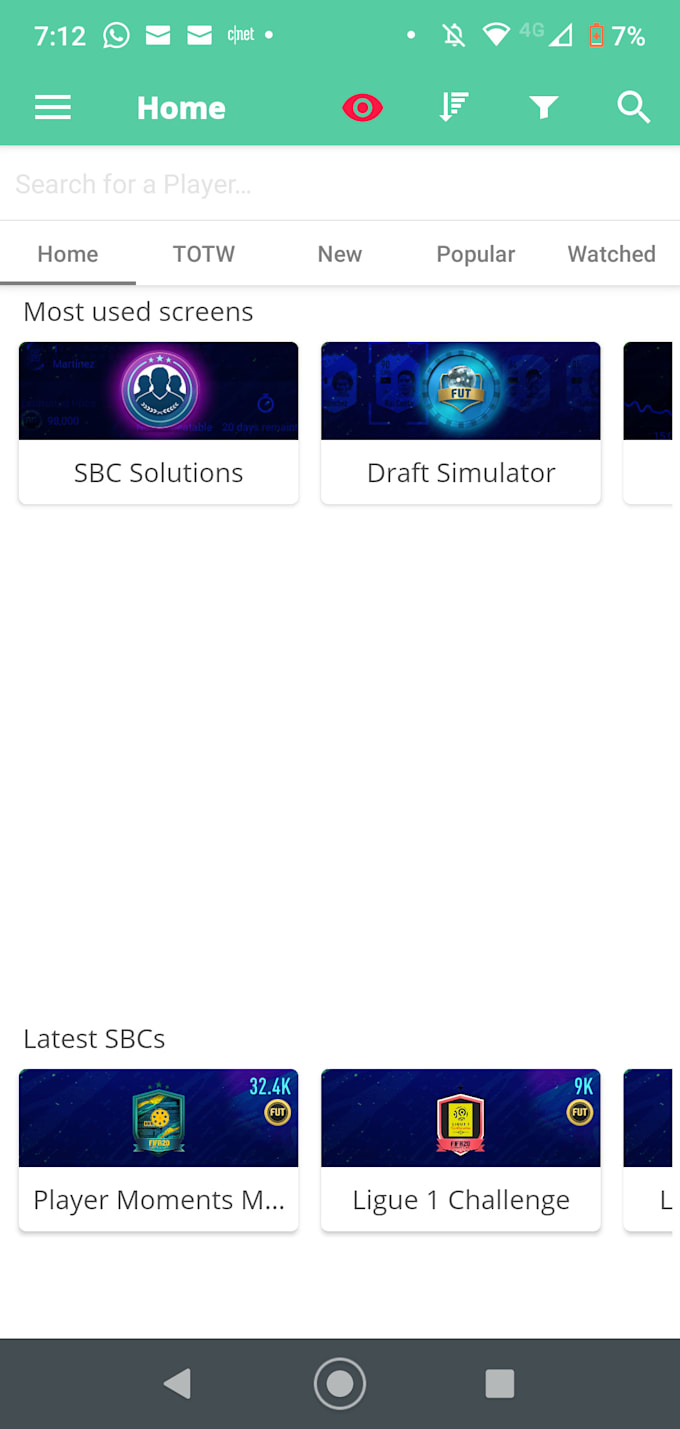
Task: Open the Draft Simulator card
Action: (461, 422)
